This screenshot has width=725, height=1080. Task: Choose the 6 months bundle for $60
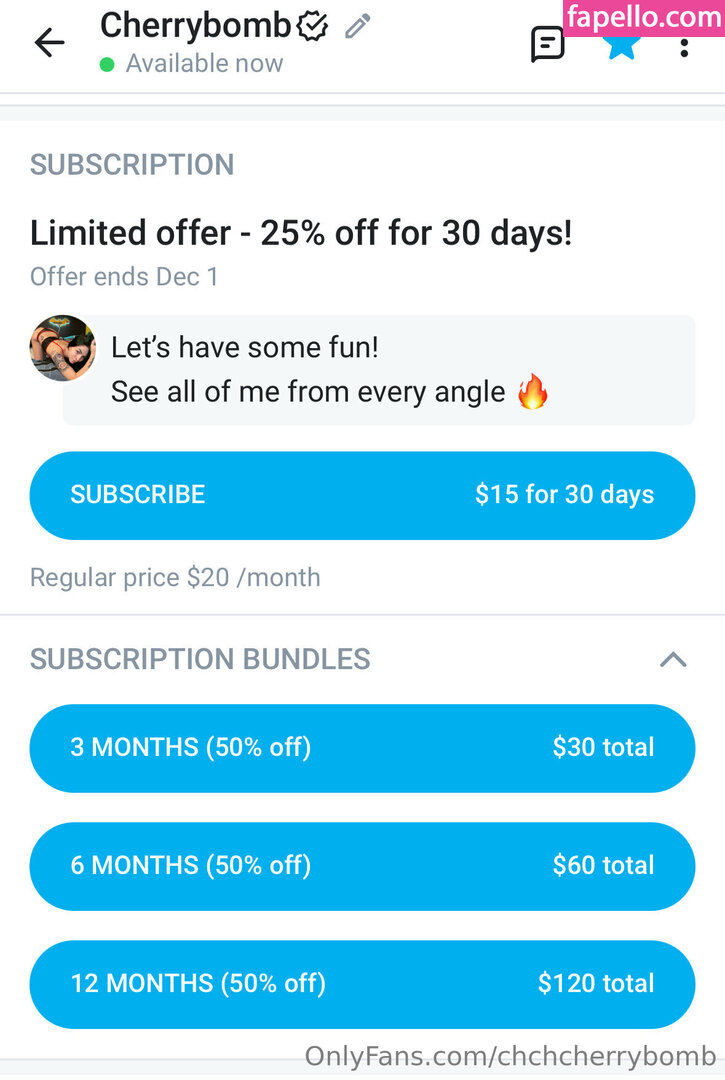point(362,866)
